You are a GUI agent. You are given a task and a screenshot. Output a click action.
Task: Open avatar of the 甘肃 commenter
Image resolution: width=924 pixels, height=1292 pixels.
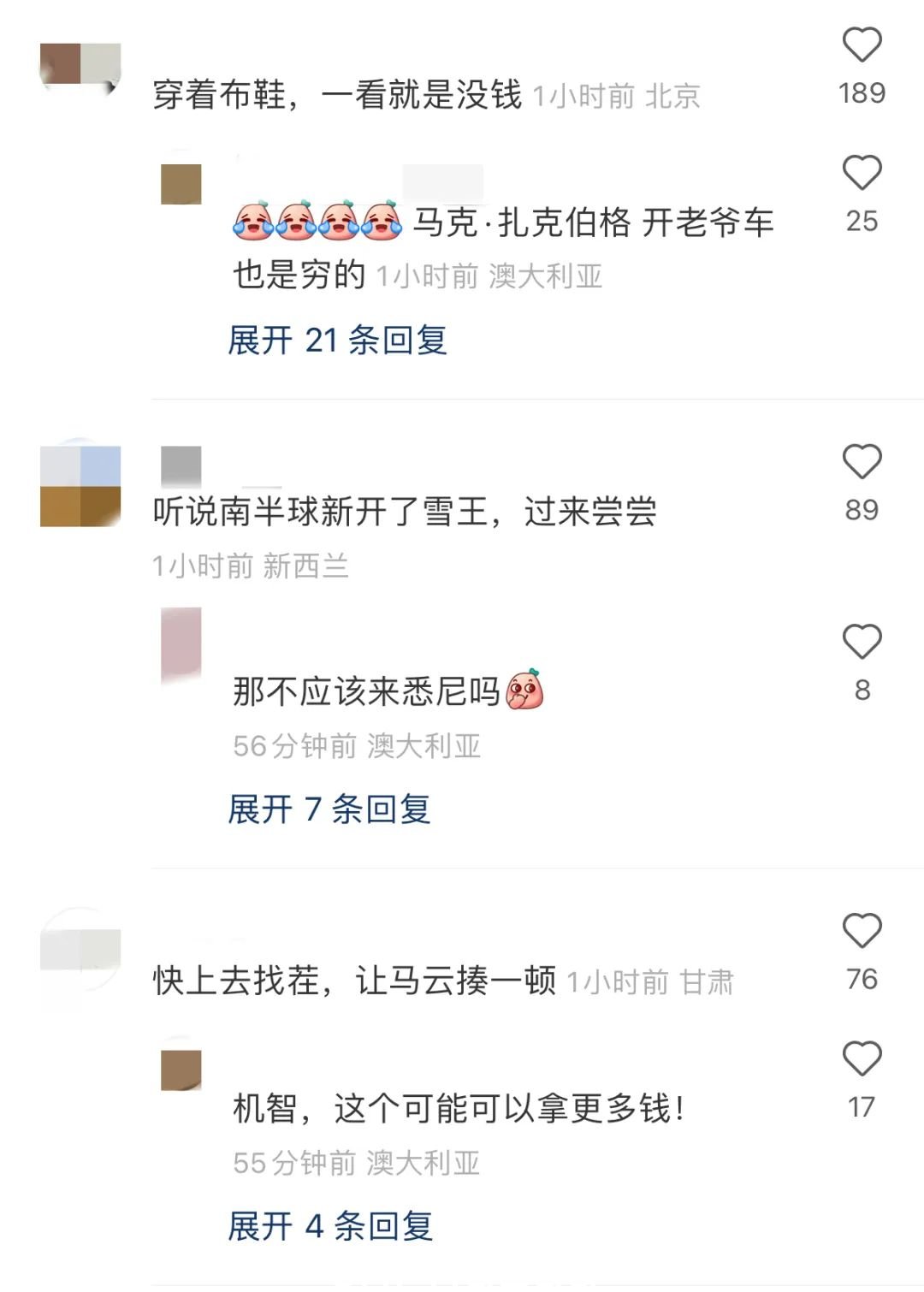pos(80,950)
